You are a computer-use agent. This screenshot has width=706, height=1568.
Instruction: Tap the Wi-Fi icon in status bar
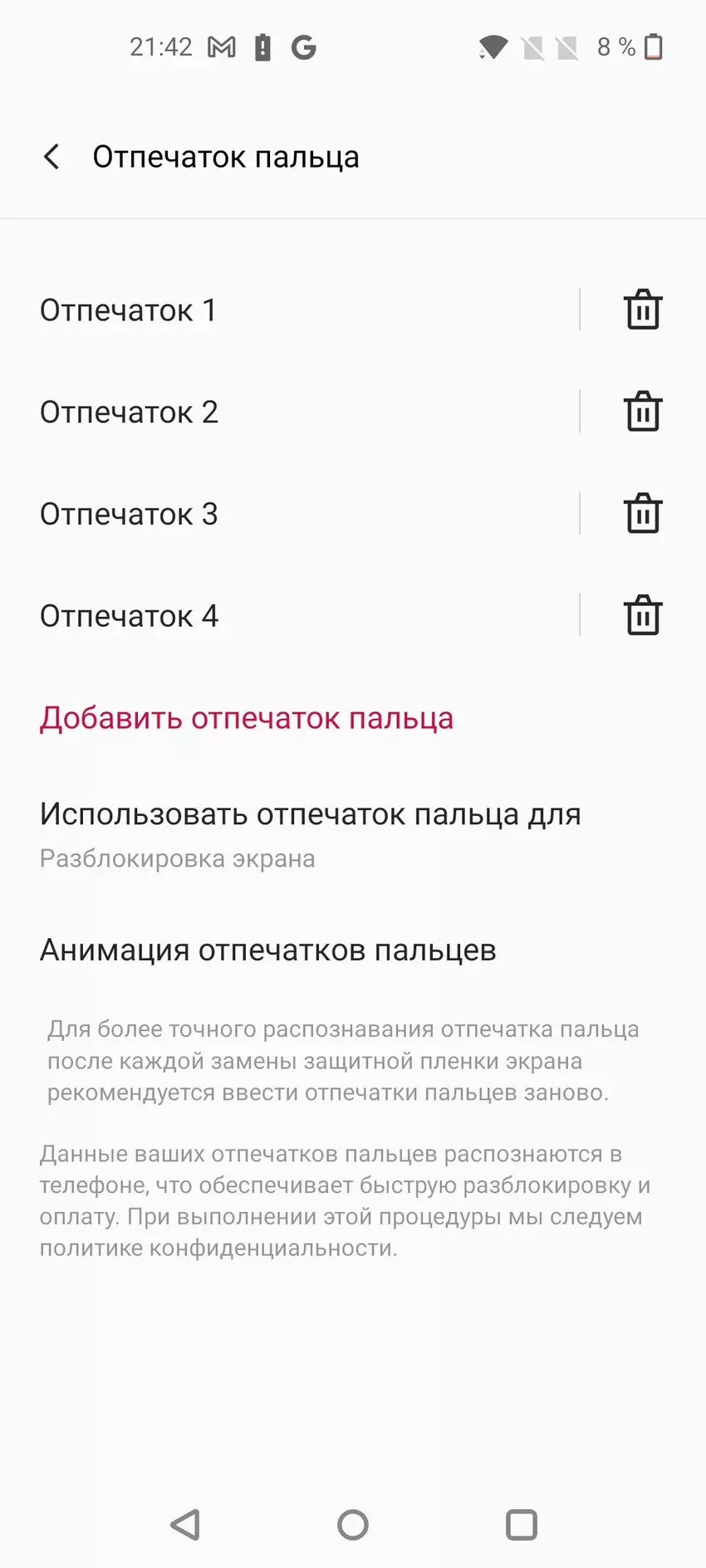(x=492, y=46)
